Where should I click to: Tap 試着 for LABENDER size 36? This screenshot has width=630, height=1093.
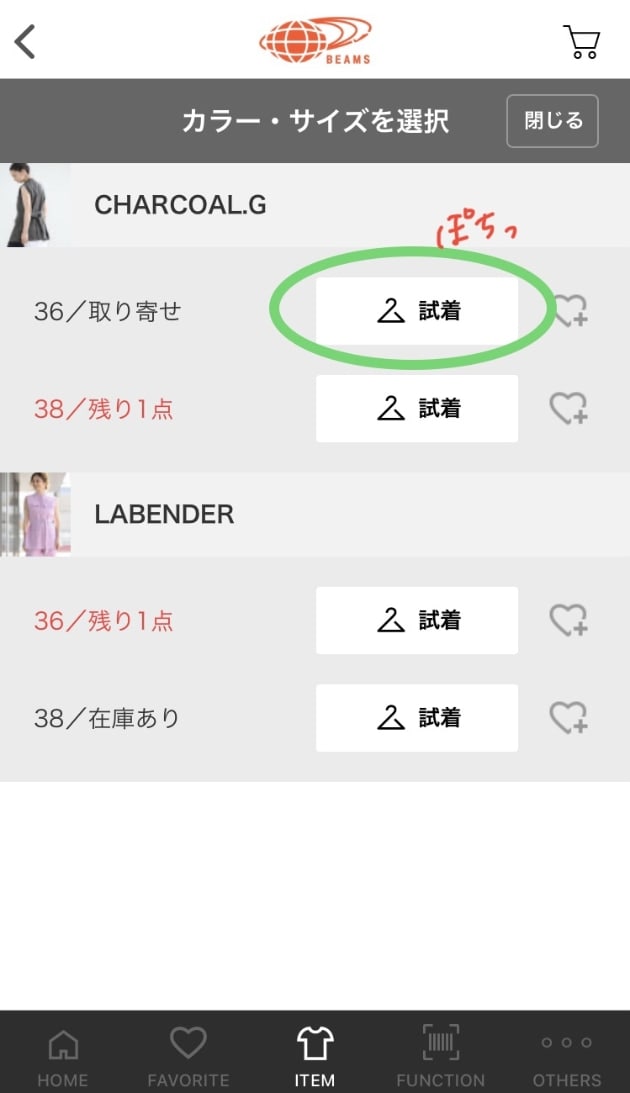tap(417, 620)
